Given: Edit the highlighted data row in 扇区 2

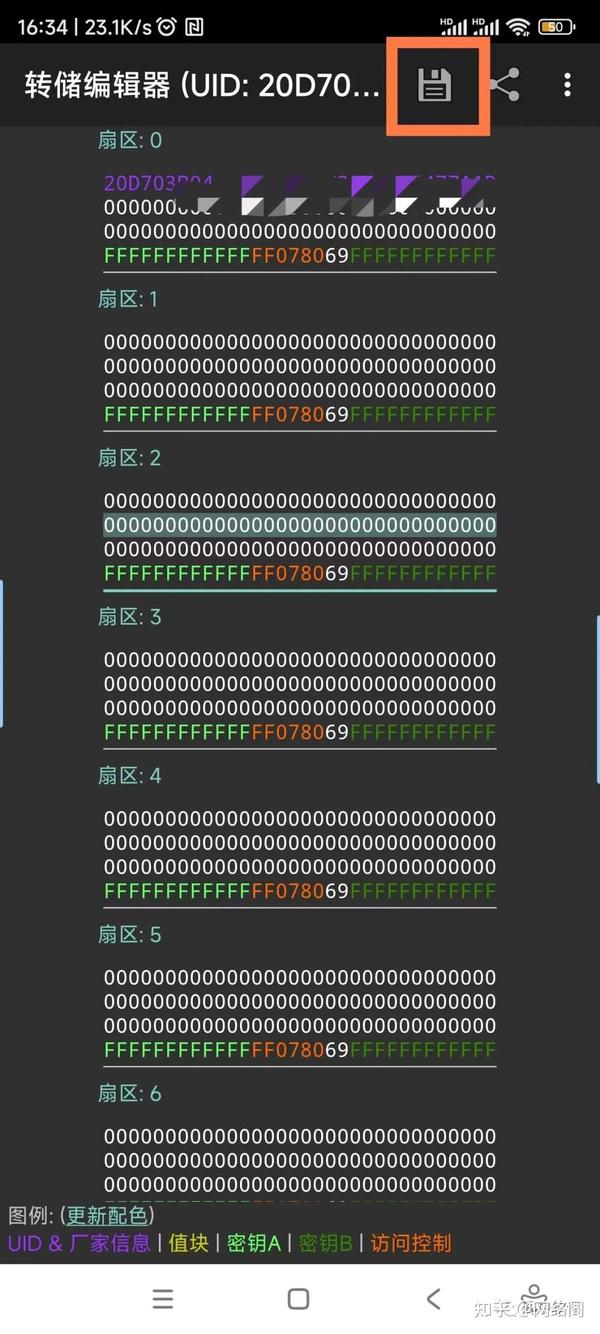Looking at the screenshot, I should click(x=300, y=525).
